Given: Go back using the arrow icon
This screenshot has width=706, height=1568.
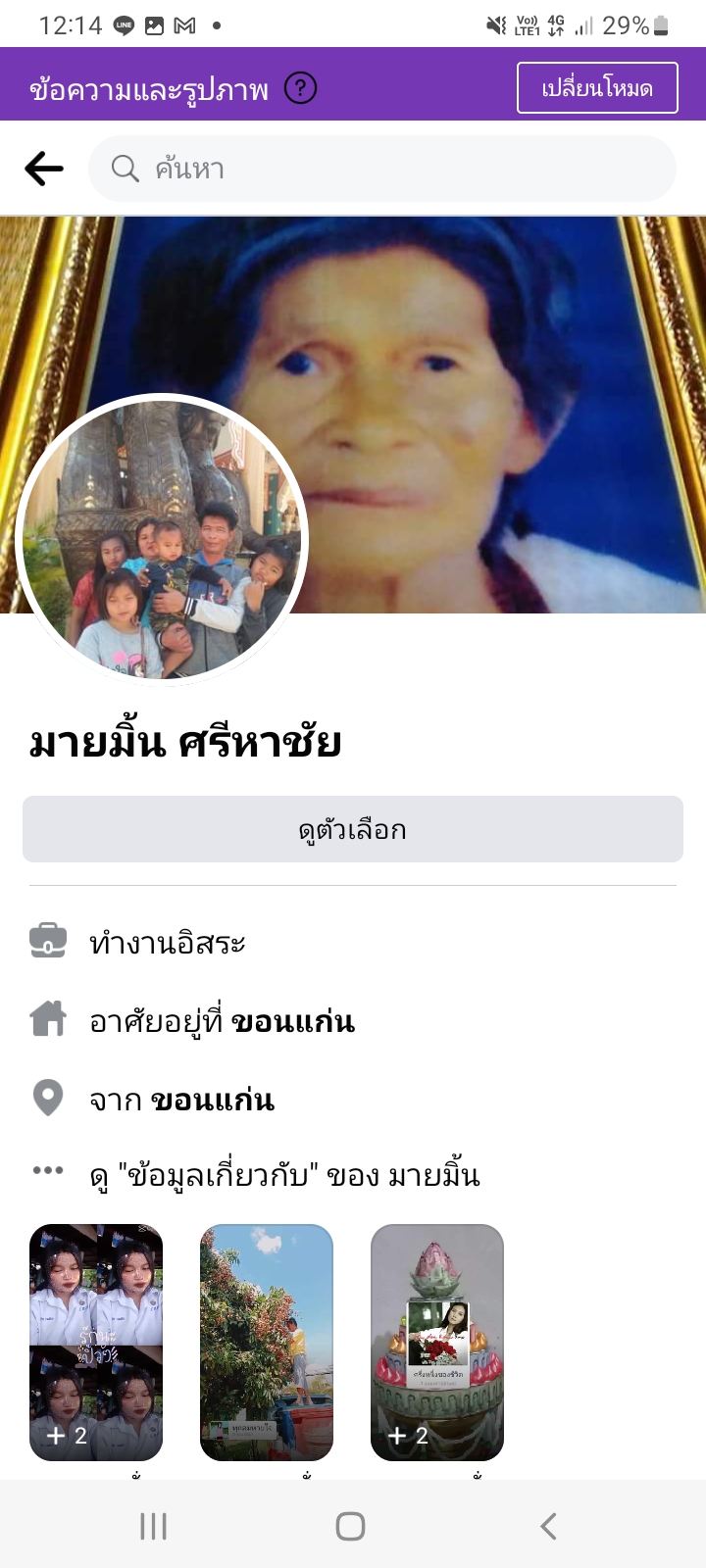Looking at the screenshot, I should 44,169.
